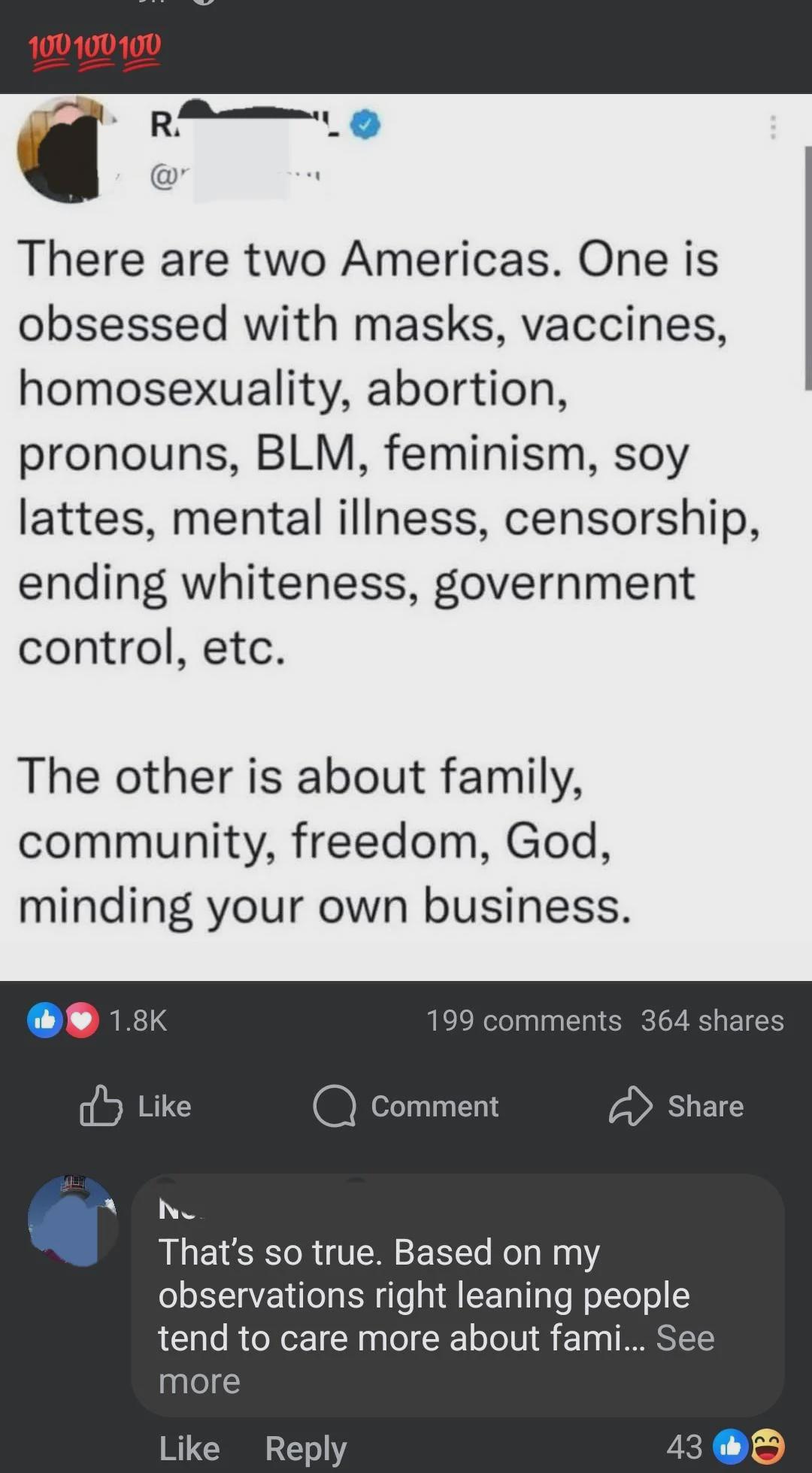Open the shared tweet image

pyautogui.click(x=406, y=537)
